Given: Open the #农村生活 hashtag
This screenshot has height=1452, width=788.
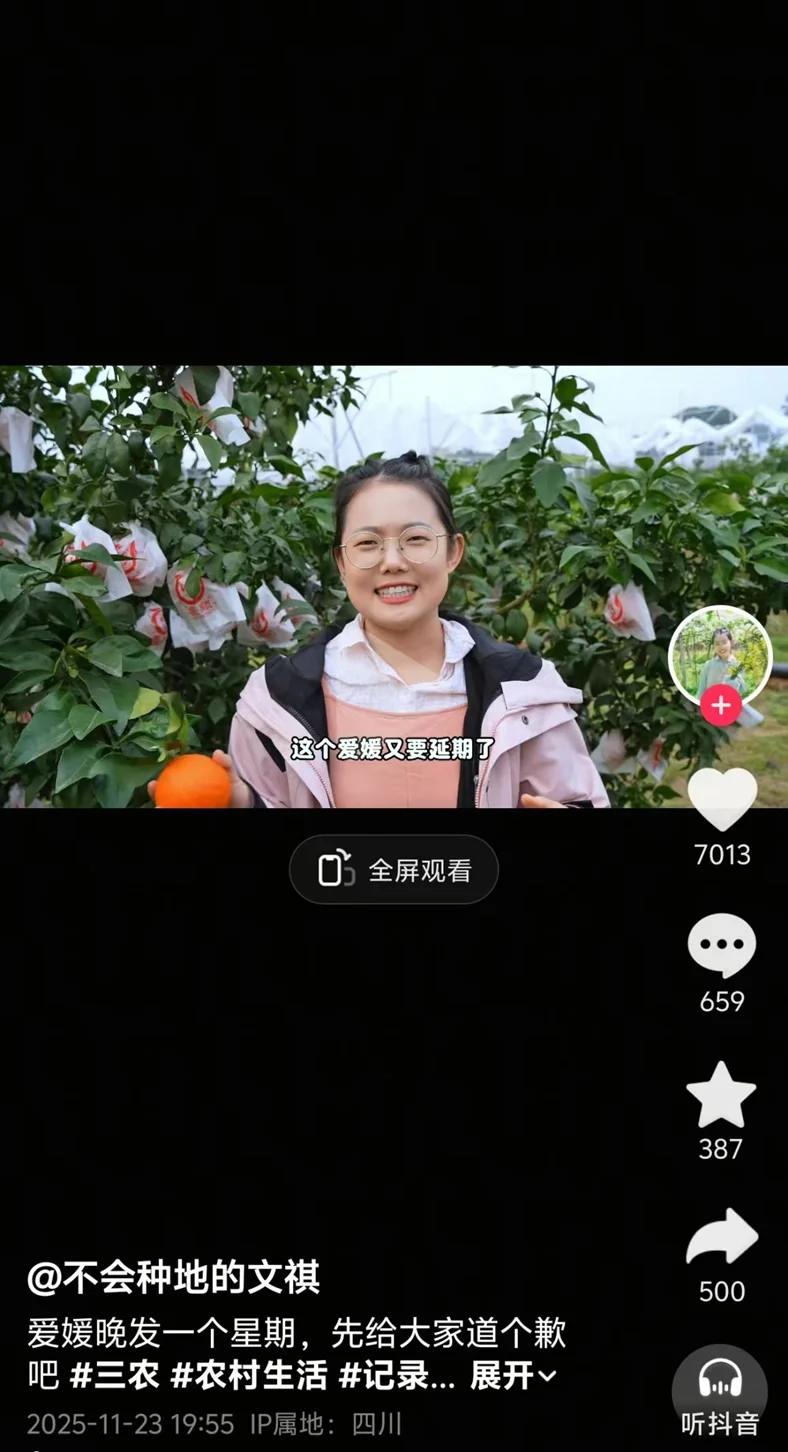Looking at the screenshot, I should [x=249, y=1376].
